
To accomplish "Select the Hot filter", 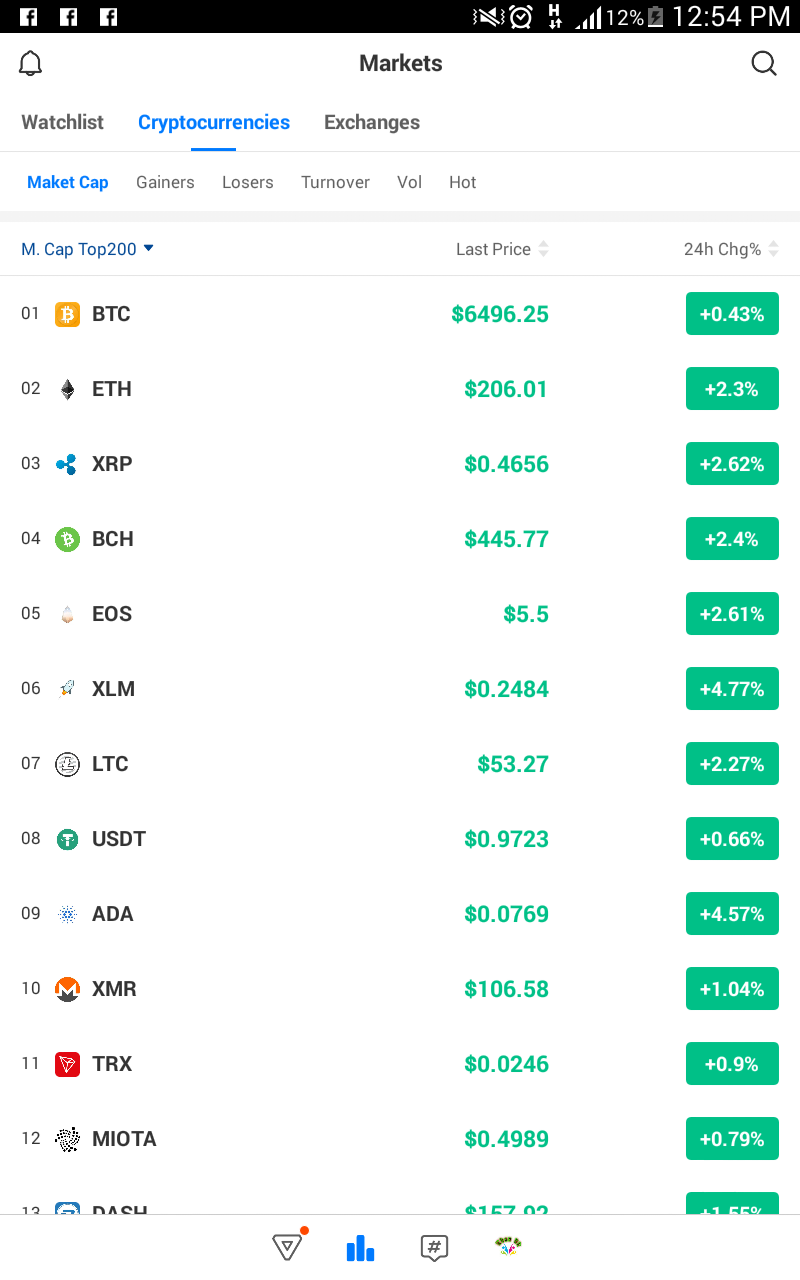I will [462, 182].
